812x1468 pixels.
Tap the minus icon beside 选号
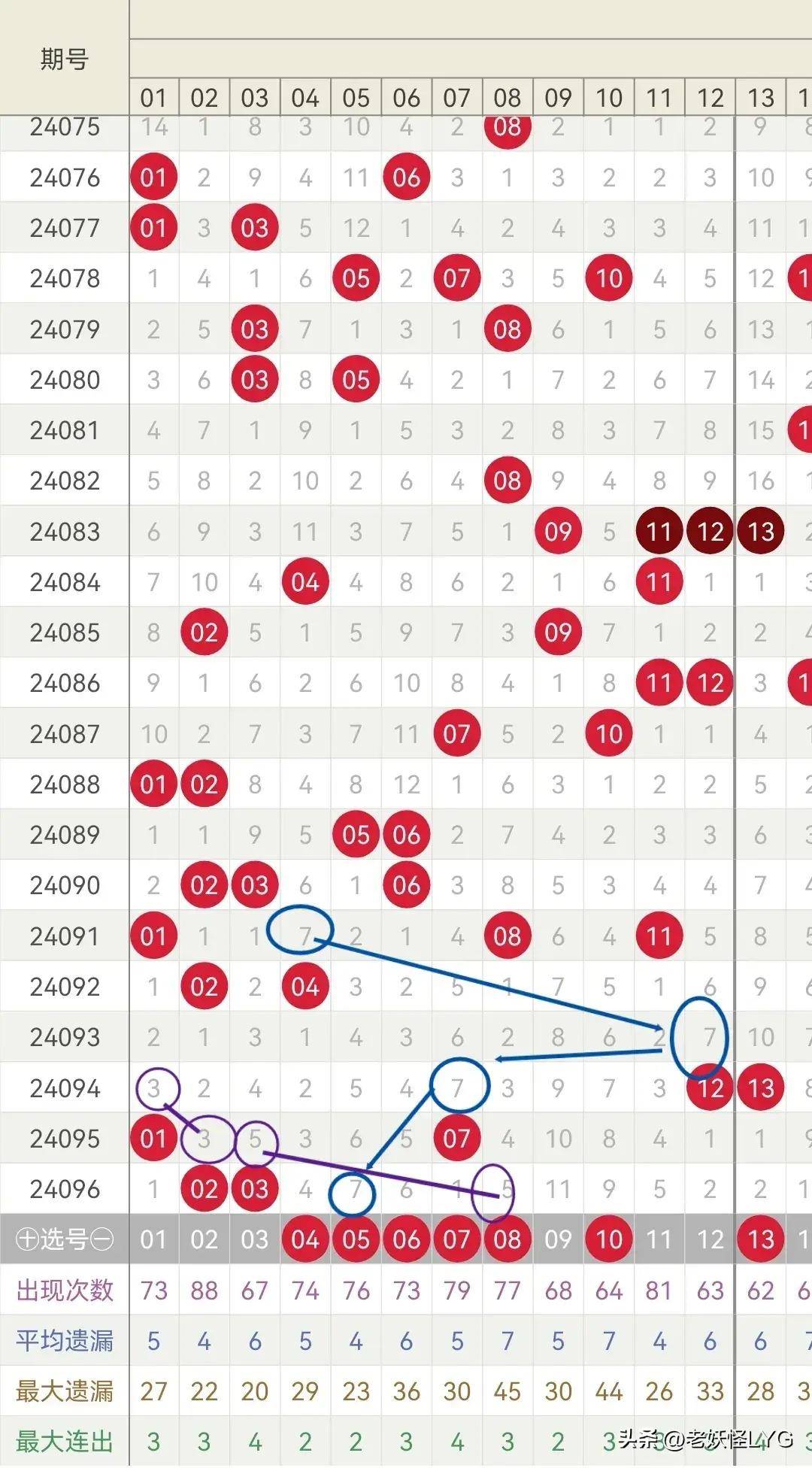[102, 1239]
